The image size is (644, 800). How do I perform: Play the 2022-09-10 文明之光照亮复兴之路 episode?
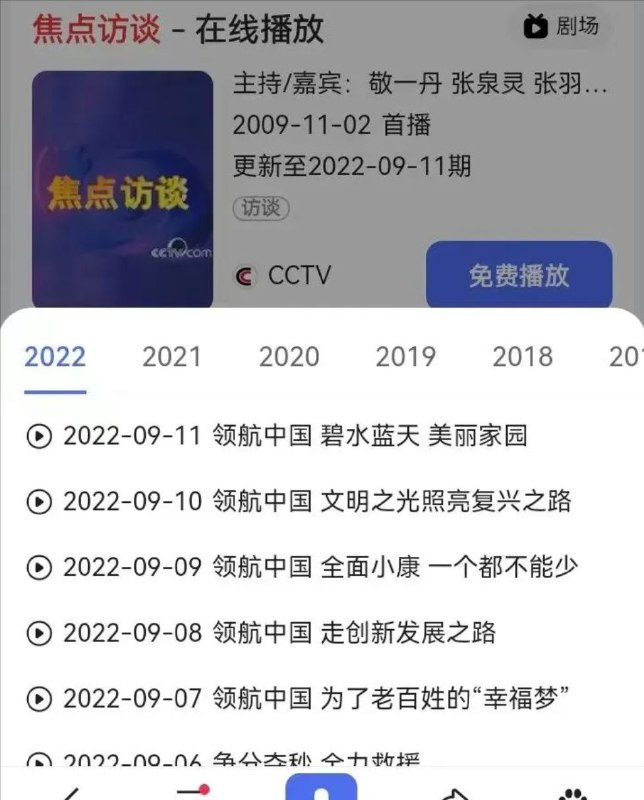(300, 502)
